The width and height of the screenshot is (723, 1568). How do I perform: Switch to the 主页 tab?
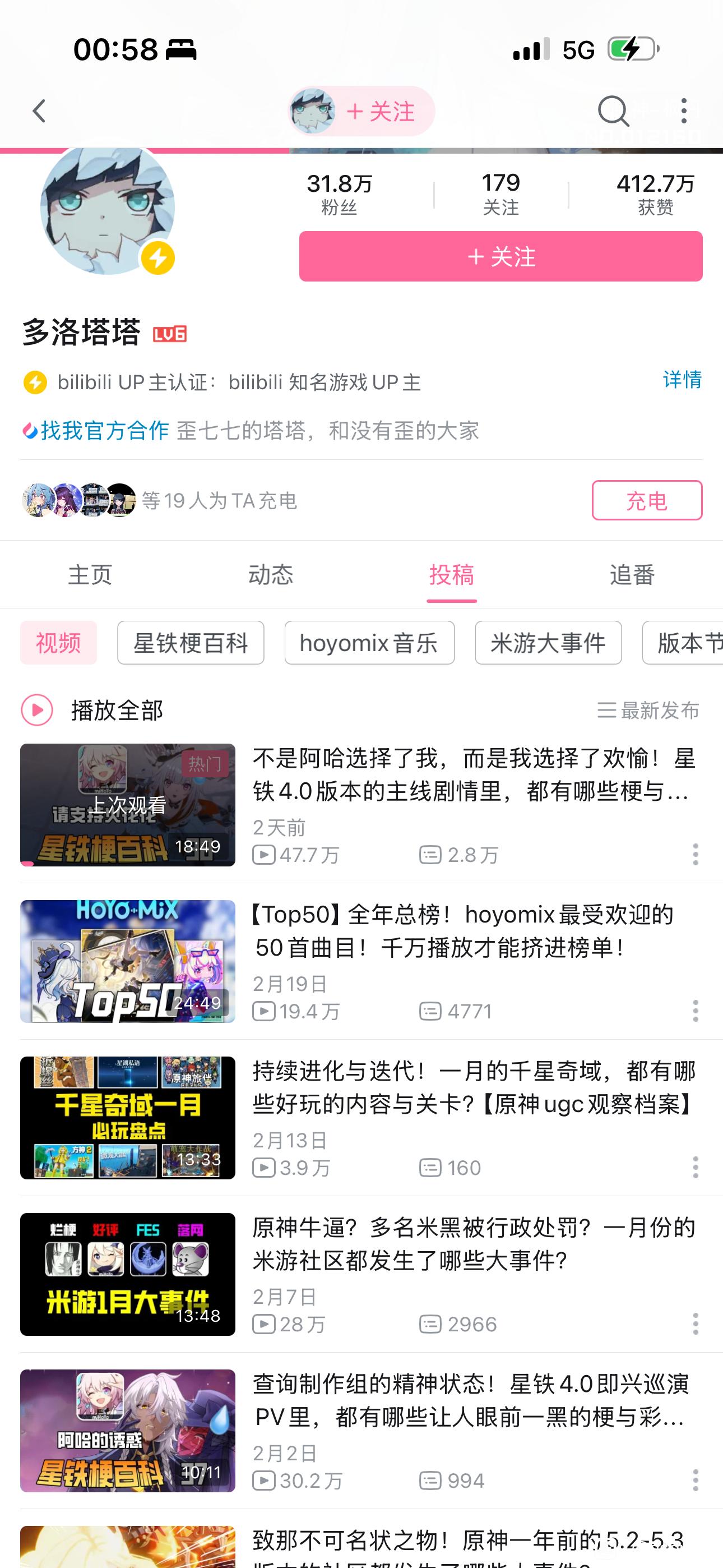90,575
